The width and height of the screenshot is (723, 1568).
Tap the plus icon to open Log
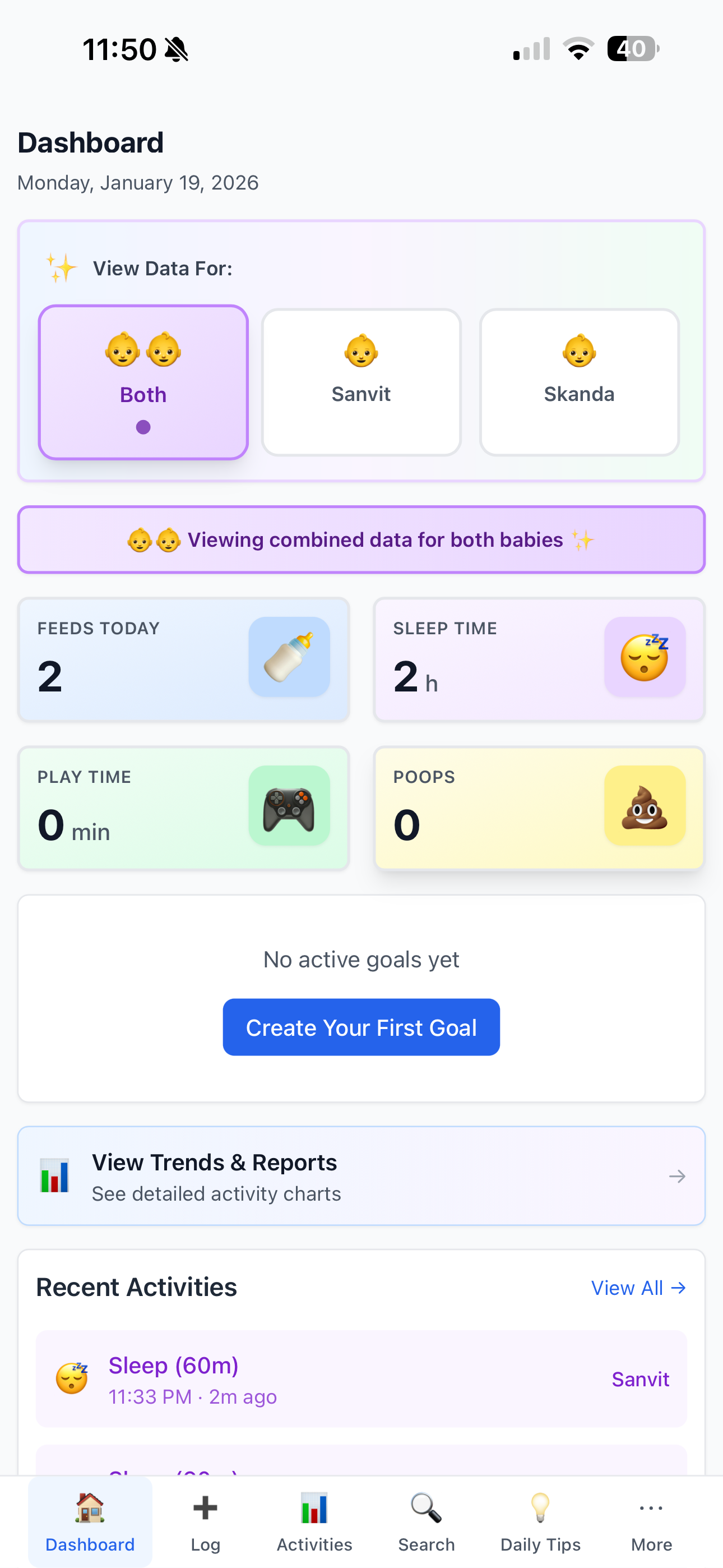205,1508
